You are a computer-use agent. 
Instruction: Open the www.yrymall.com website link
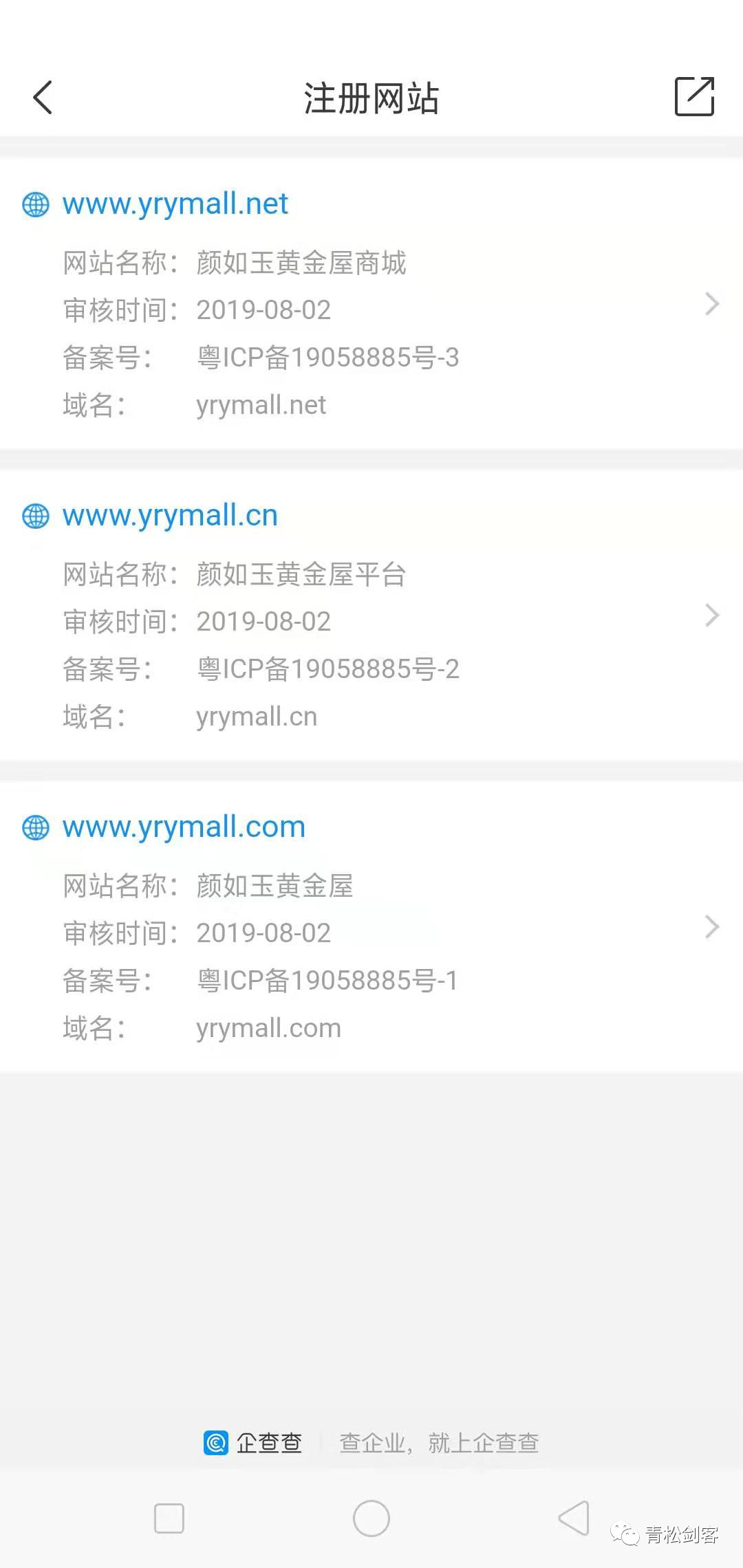pos(184,827)
